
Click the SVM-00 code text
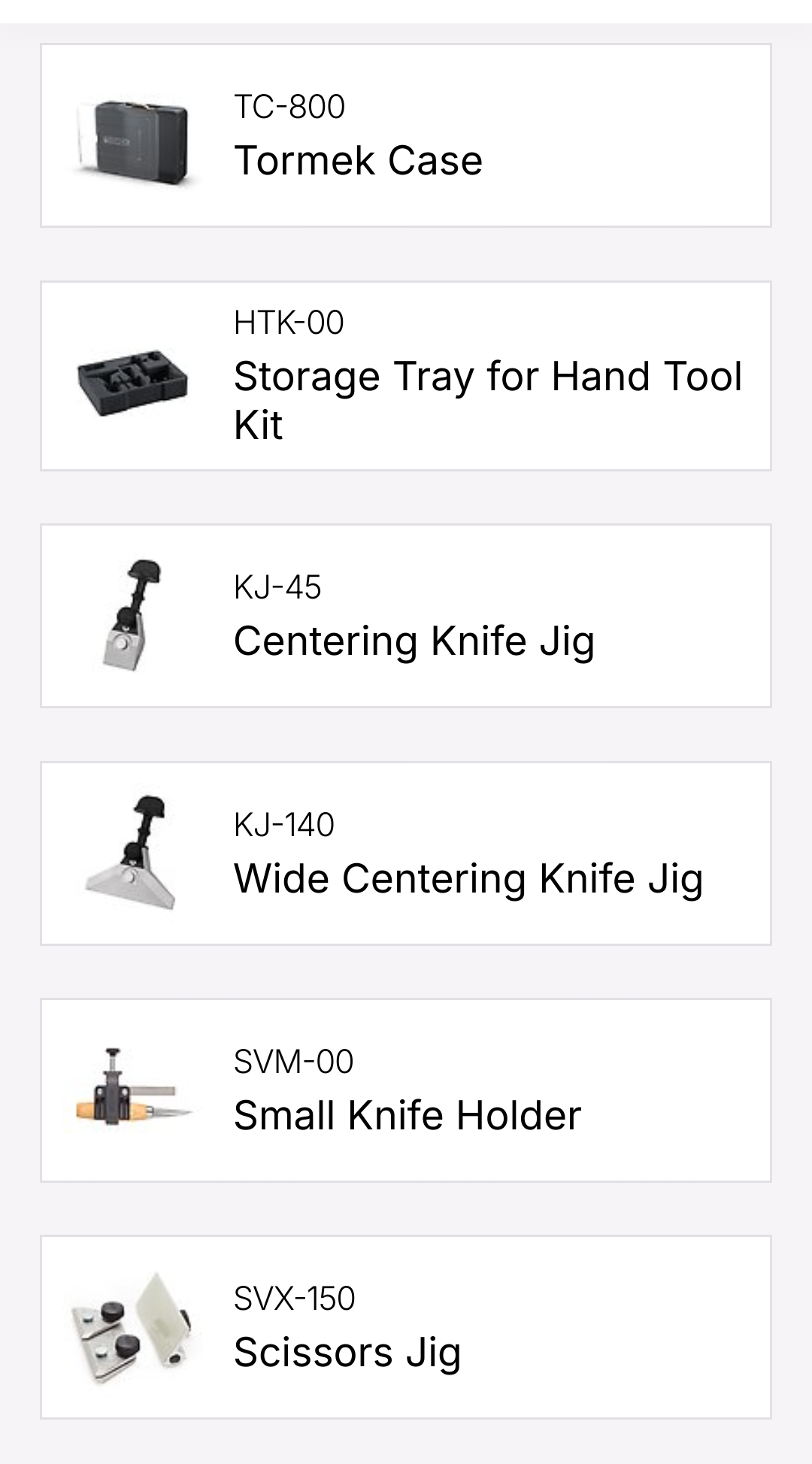(x=293, y=1060)
